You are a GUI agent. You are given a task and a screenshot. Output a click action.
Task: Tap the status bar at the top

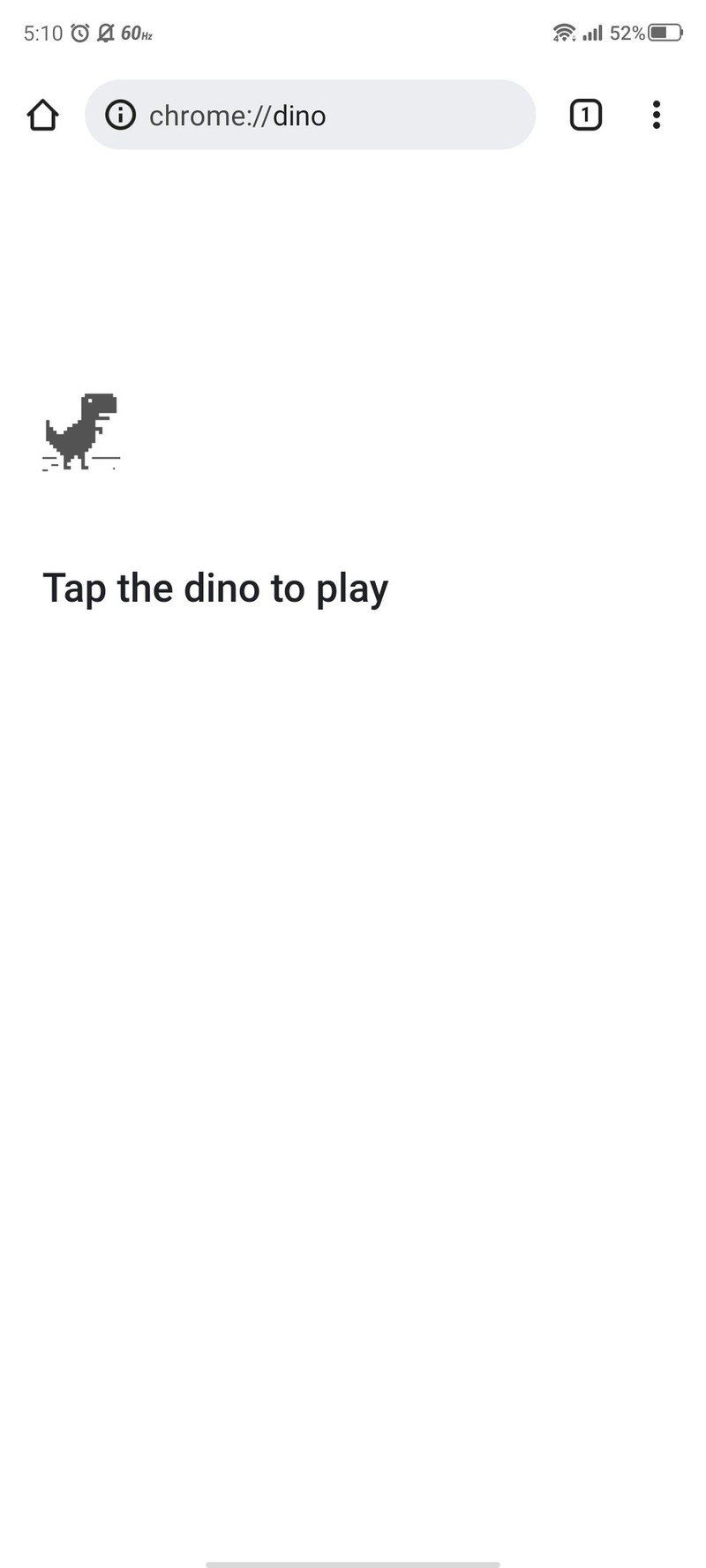click(353, 33)
